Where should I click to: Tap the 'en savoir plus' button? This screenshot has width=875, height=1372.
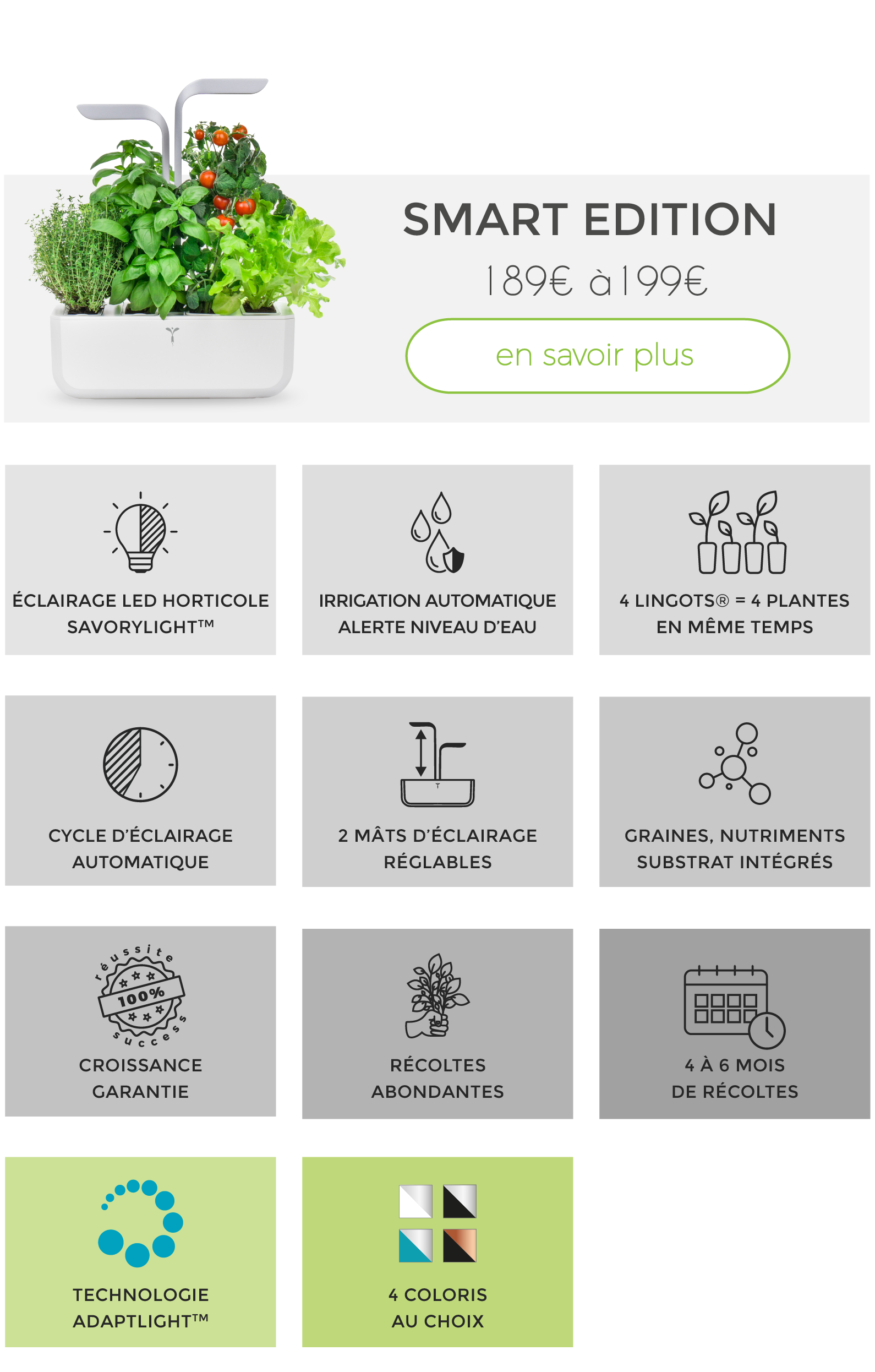tap(597, 356)
